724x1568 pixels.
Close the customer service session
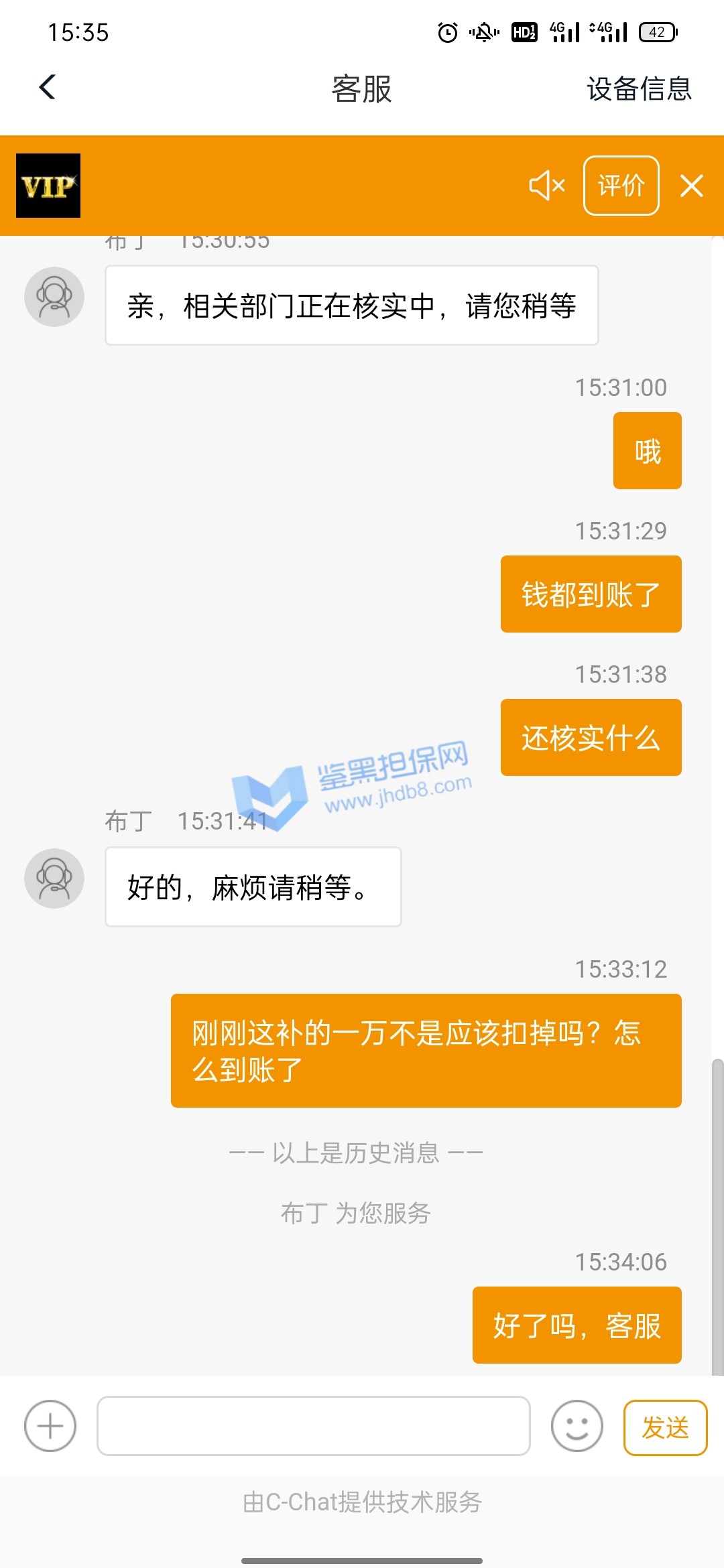click(691, 186)
